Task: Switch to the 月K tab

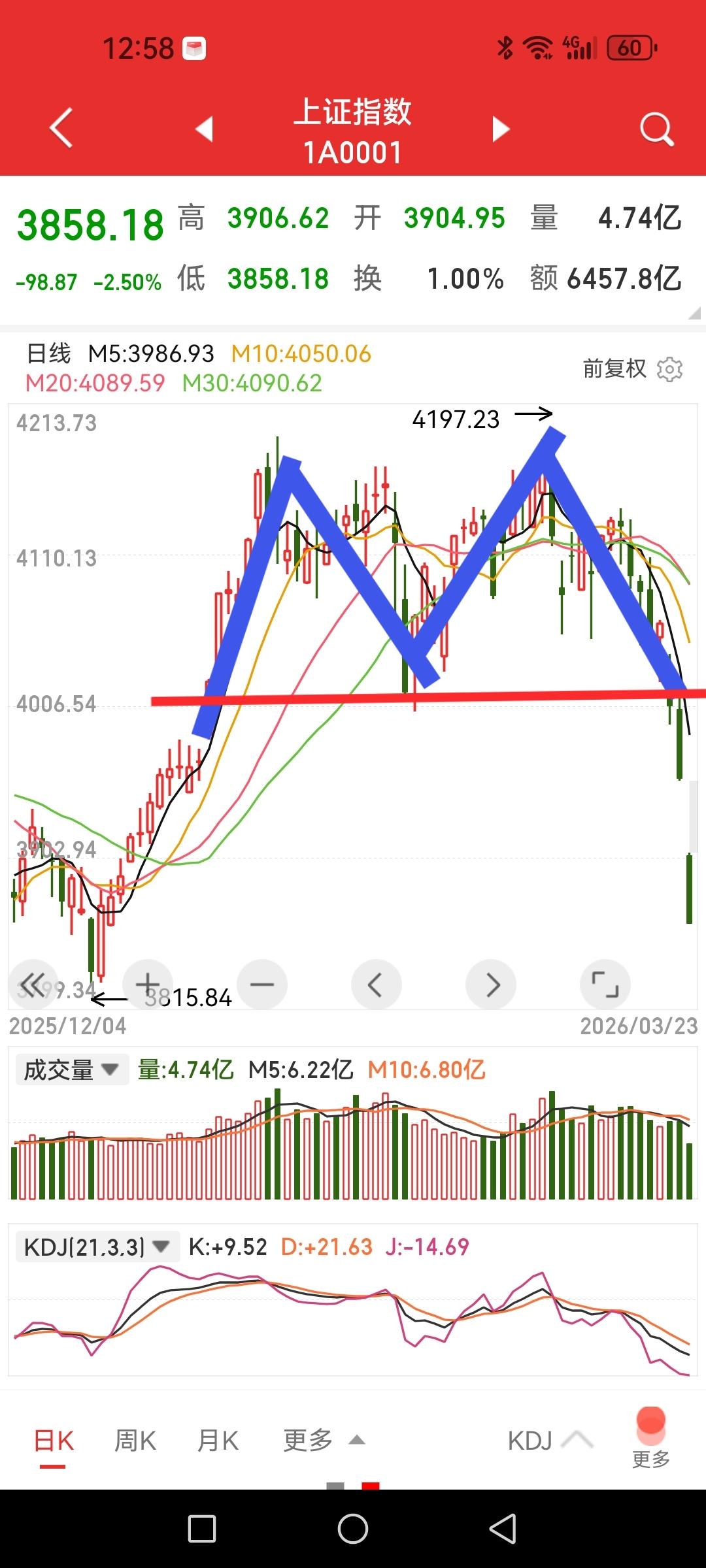Action: tap(218, 1440)
